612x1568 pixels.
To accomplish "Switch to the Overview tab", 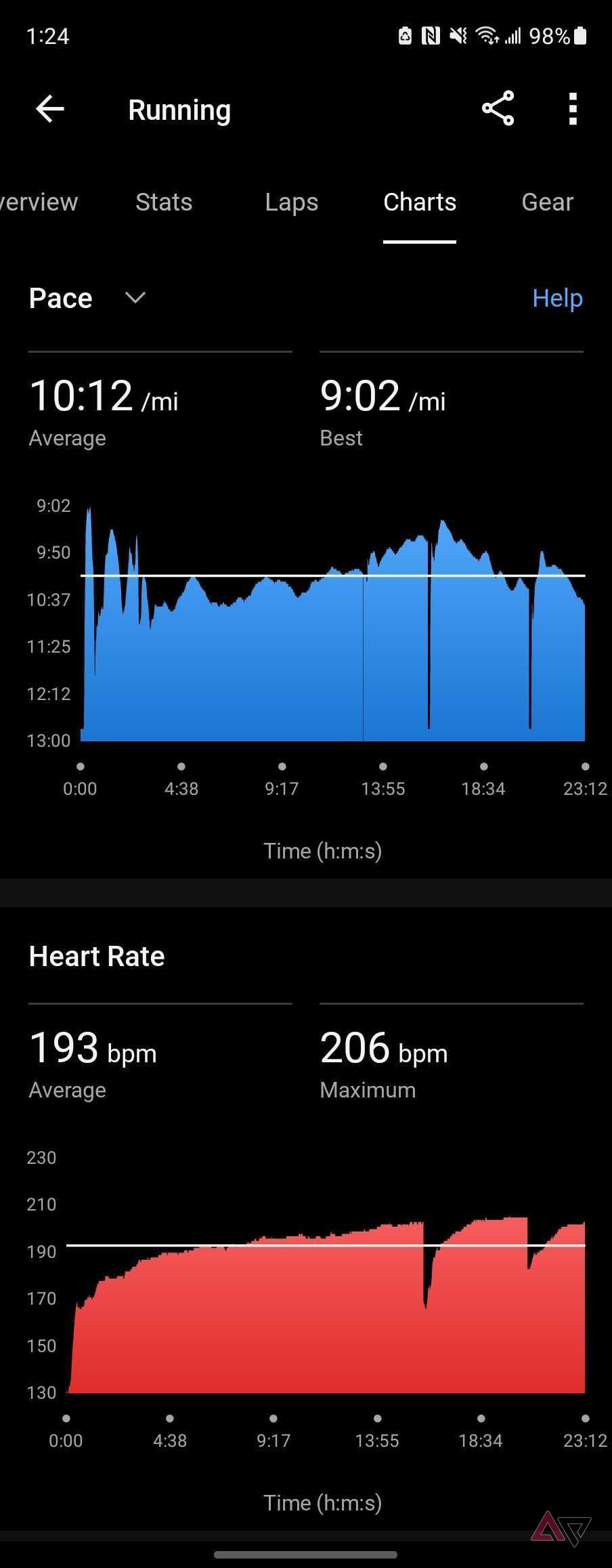I will tap(38, 202).
